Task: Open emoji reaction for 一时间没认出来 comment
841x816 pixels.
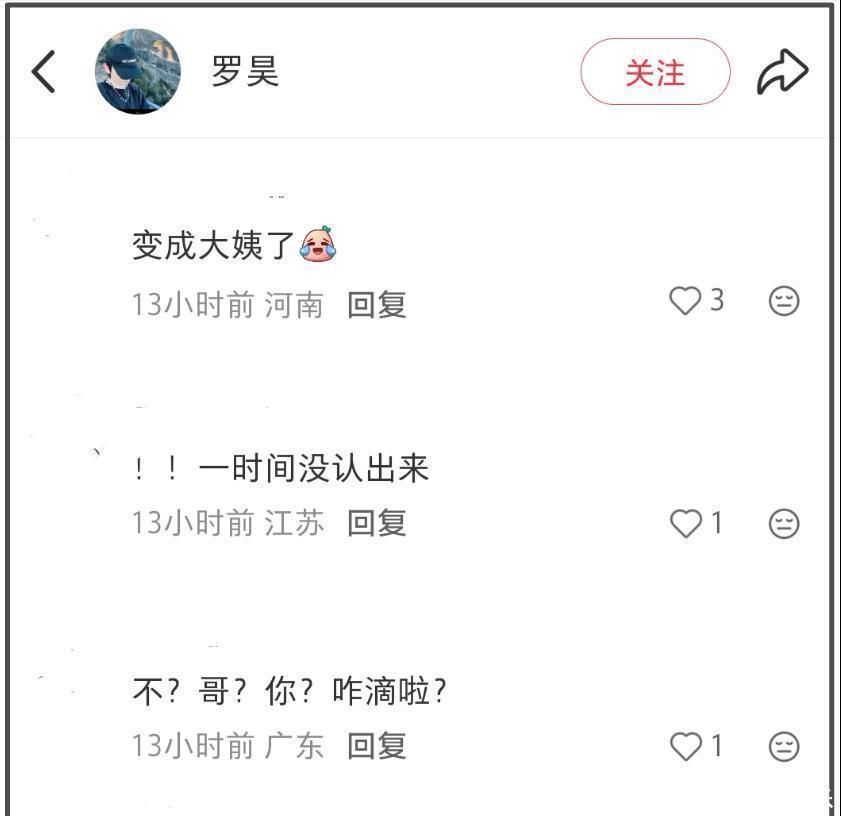Action: click(784, 523)
